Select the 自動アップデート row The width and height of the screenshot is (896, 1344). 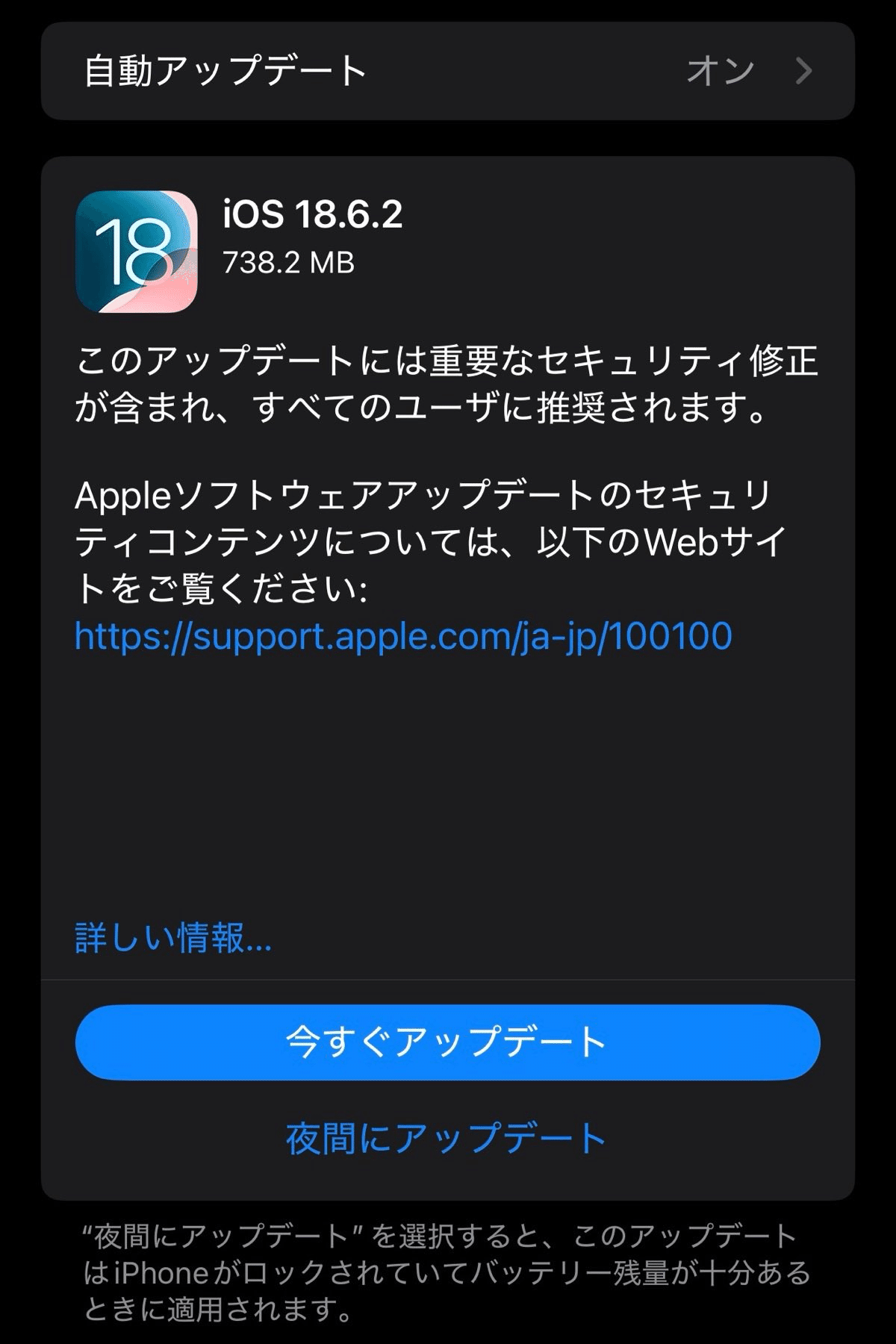(x=448, y=72)
